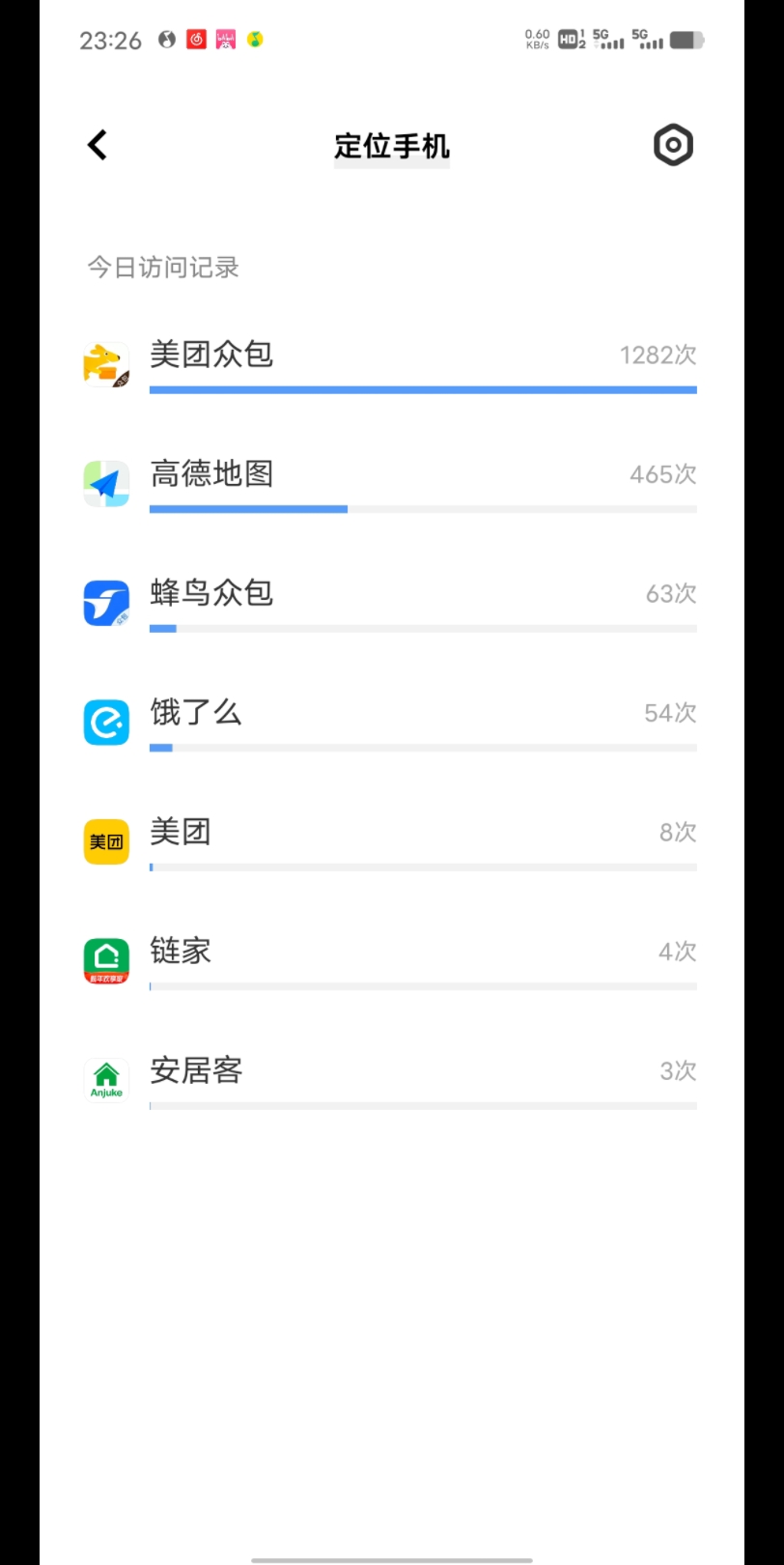The width and height of the screenshot is (784, 1565).
Task: Click the yellow 美团 app icon
Action: [x=106, y=840]
